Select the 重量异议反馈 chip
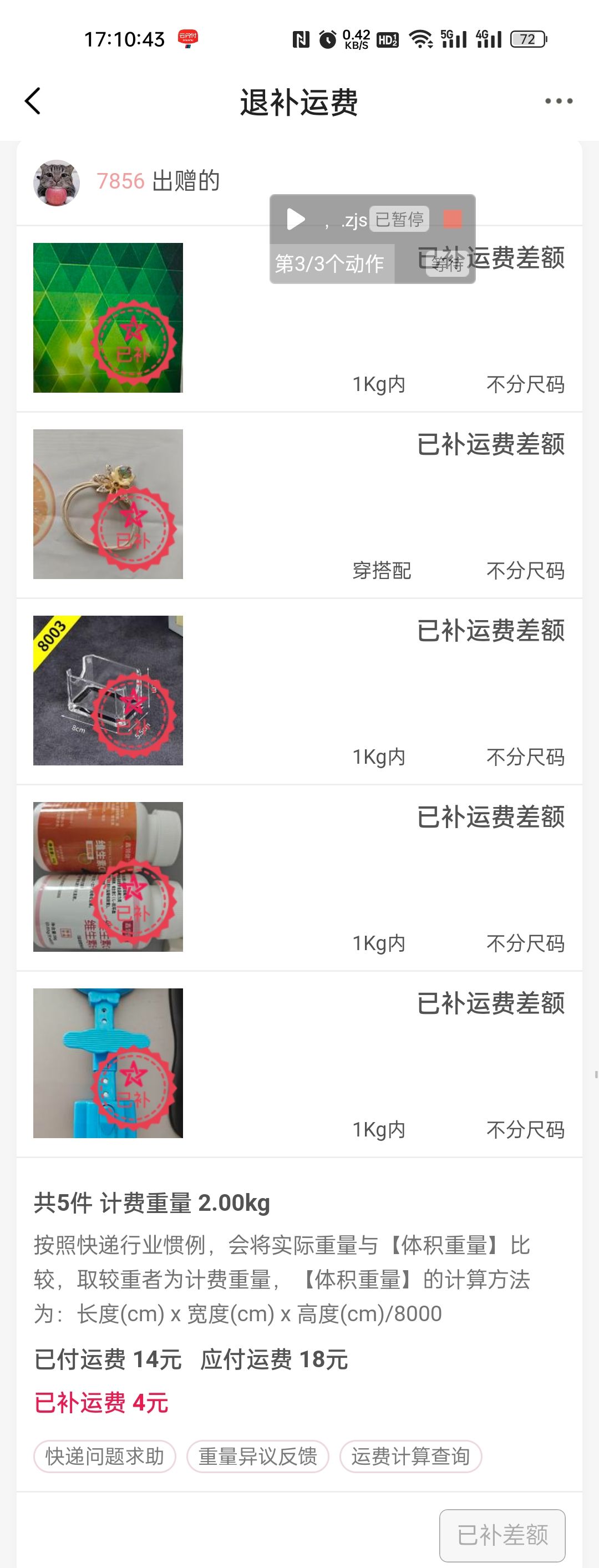 pos(257,1457)
